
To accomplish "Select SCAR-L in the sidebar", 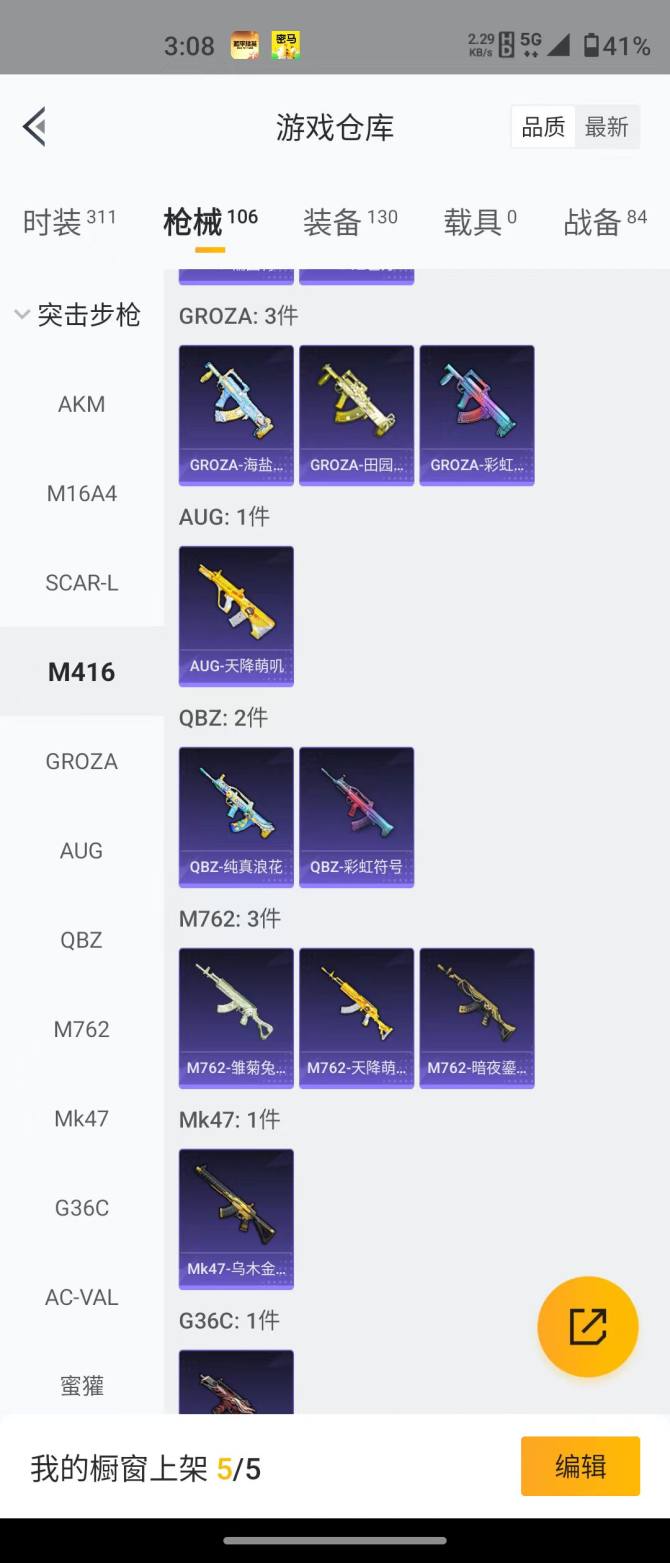I will tap(81, 583).
